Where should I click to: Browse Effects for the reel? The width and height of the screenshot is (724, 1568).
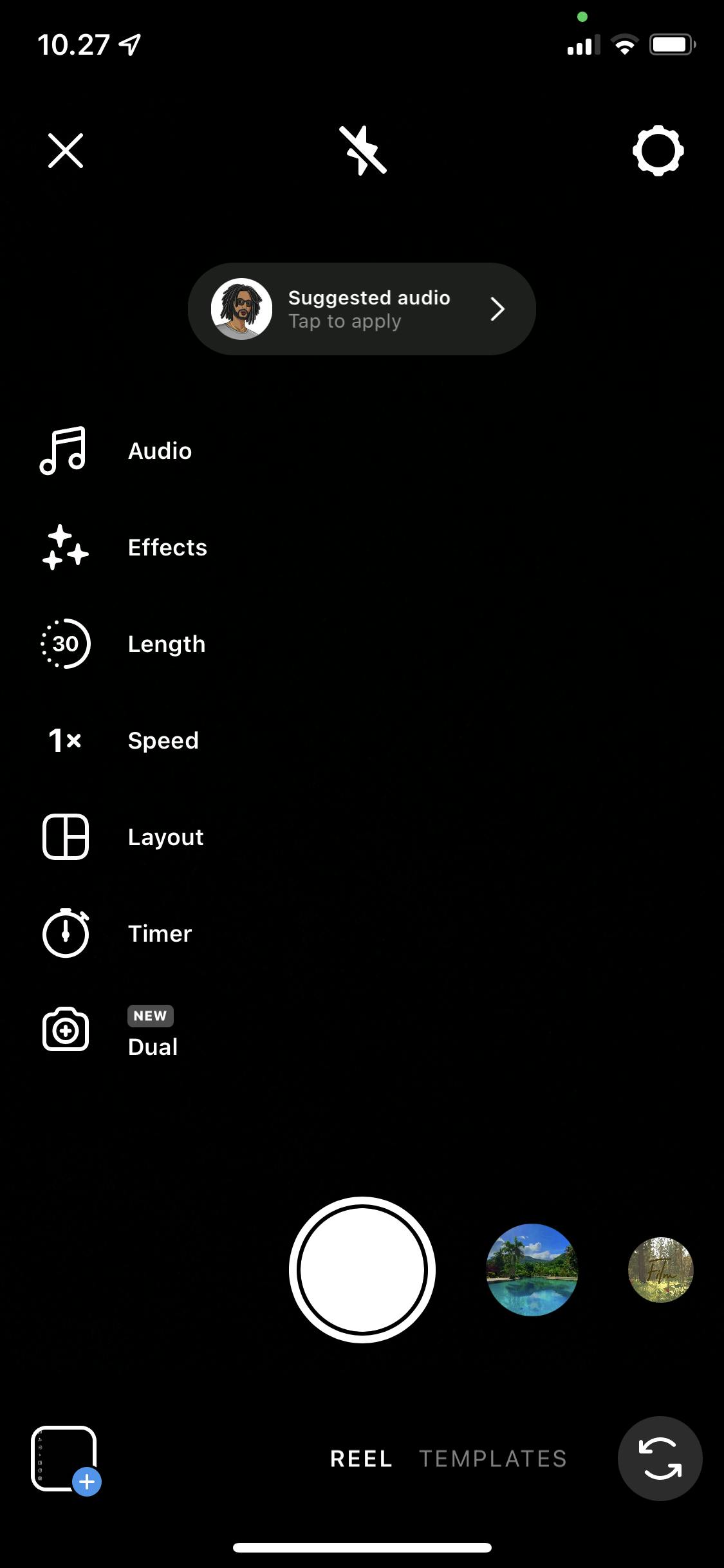pos(124,548)
